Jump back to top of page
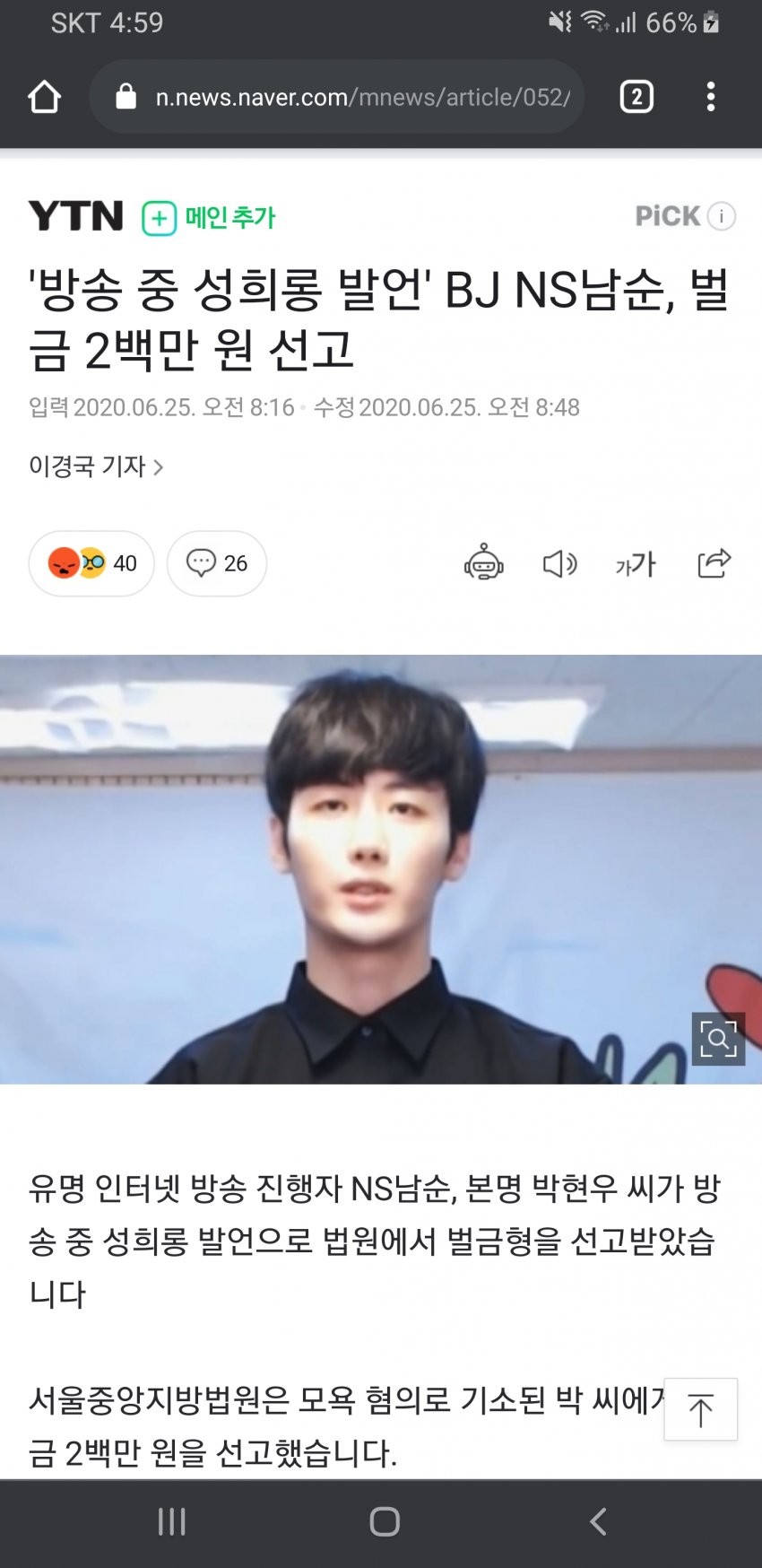Viewport: 762px width, 1568px height. [700, 1410]
